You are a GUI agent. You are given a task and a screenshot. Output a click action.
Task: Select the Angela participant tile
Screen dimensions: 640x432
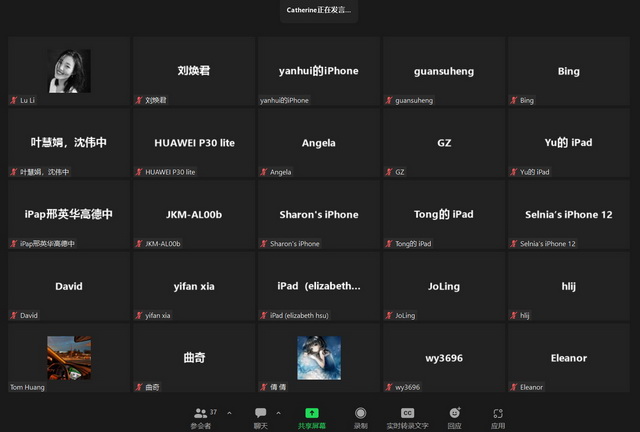pos(319,142)
